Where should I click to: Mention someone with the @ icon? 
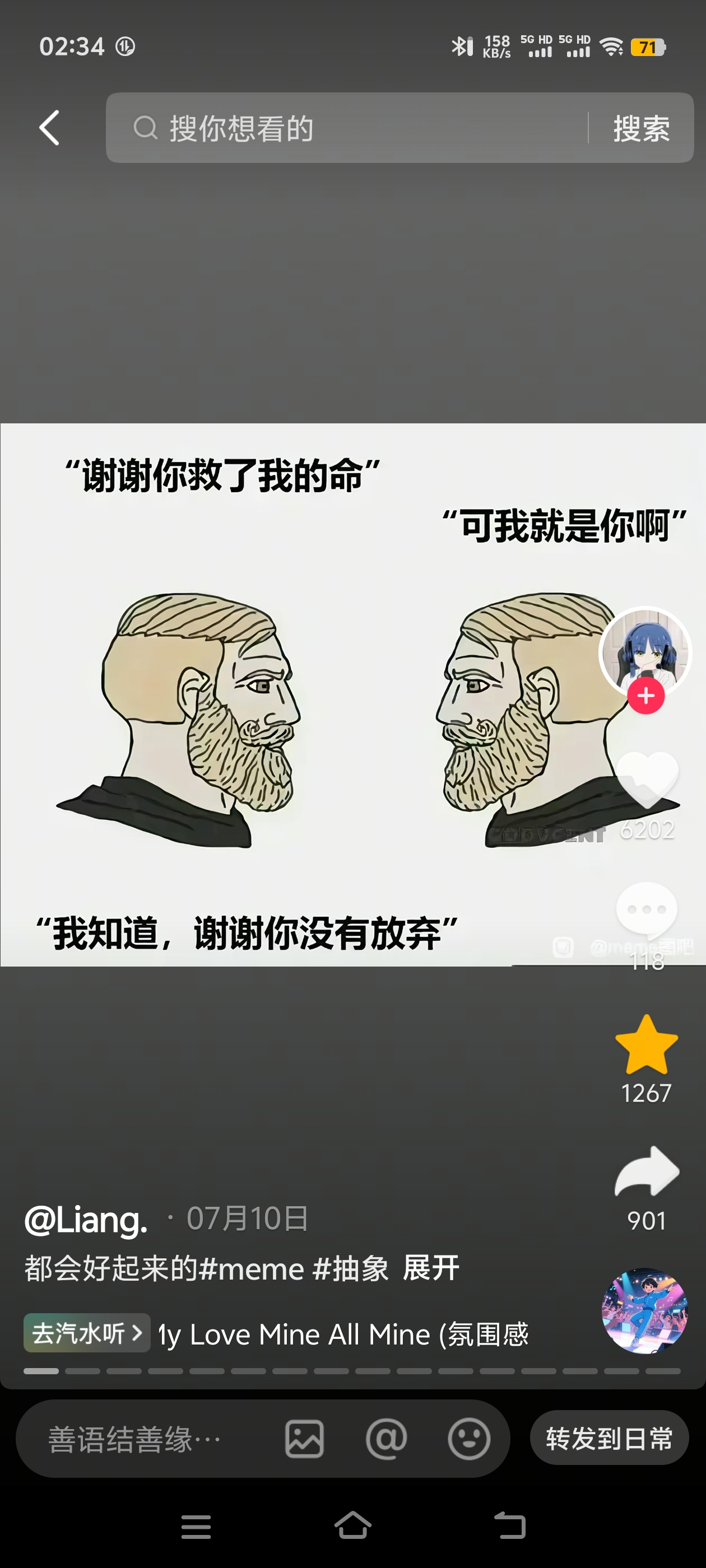tap(386, 1440)
